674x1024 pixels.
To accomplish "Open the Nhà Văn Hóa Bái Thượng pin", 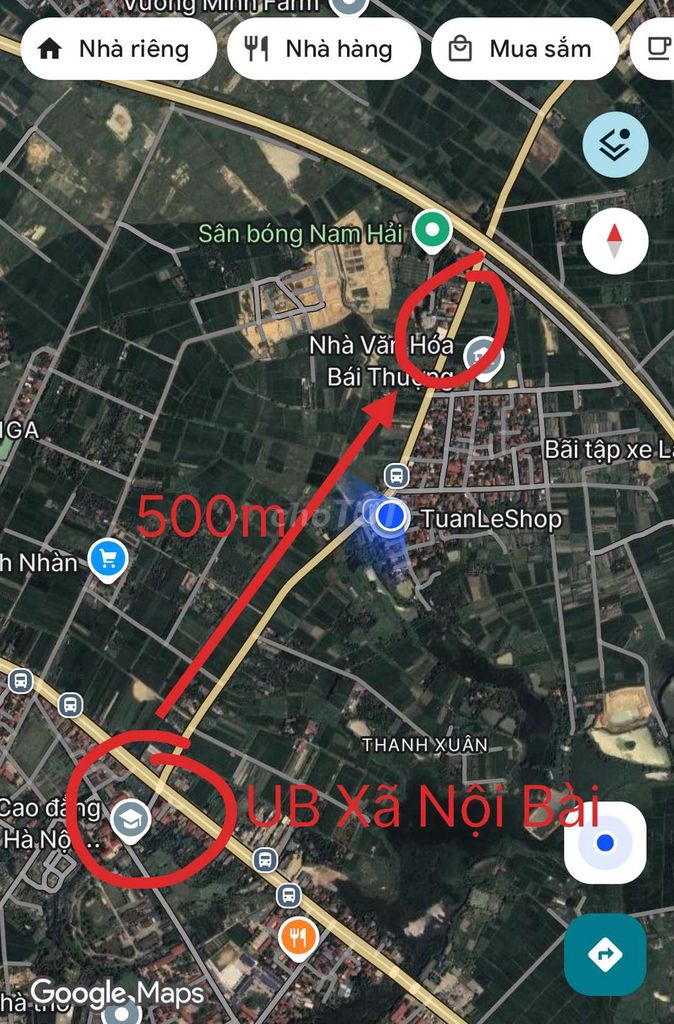I will pyautogui.click(x=484, y=355).
